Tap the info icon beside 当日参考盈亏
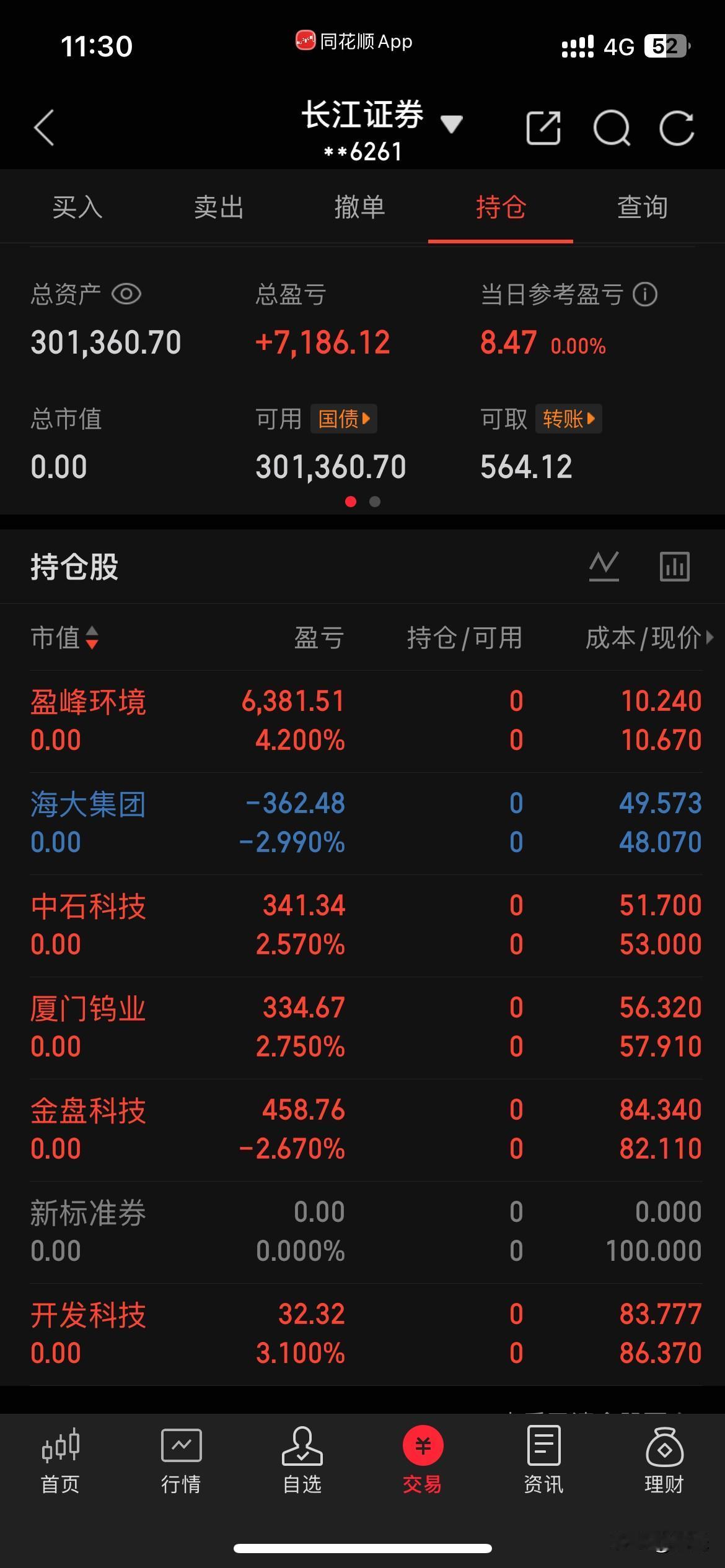 pyautogui.click(x=645, y=295)
